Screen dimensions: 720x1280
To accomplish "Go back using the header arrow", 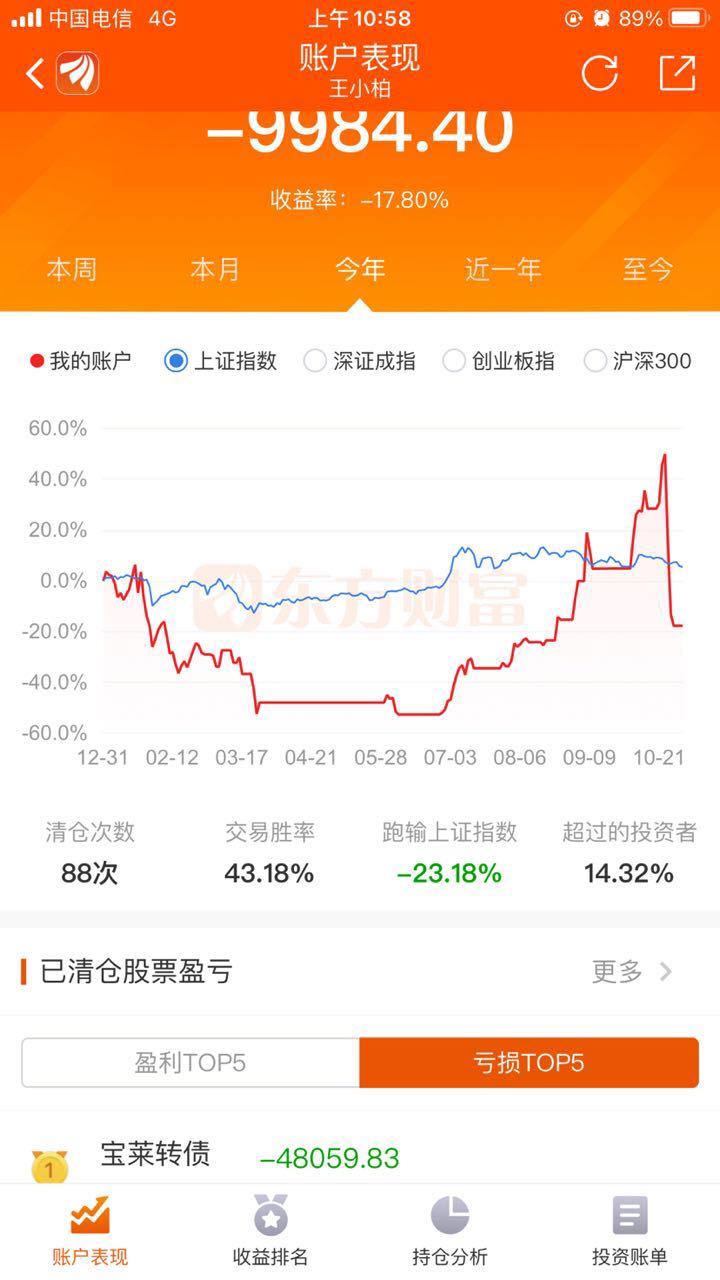I will pyautogui.click(x=35, y=73).
